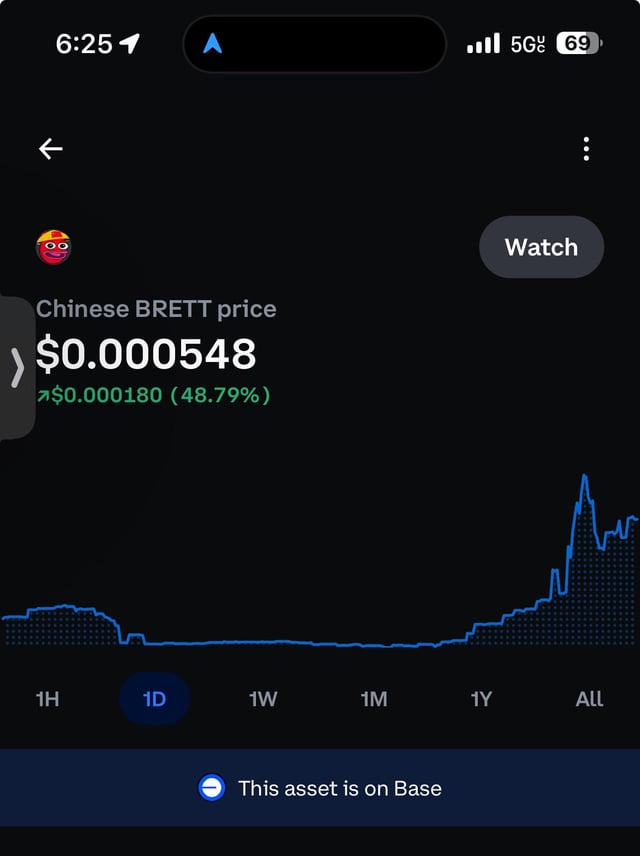Show the 1M price chart
This screenshot has height=856, width=640.
click(374, 699)
